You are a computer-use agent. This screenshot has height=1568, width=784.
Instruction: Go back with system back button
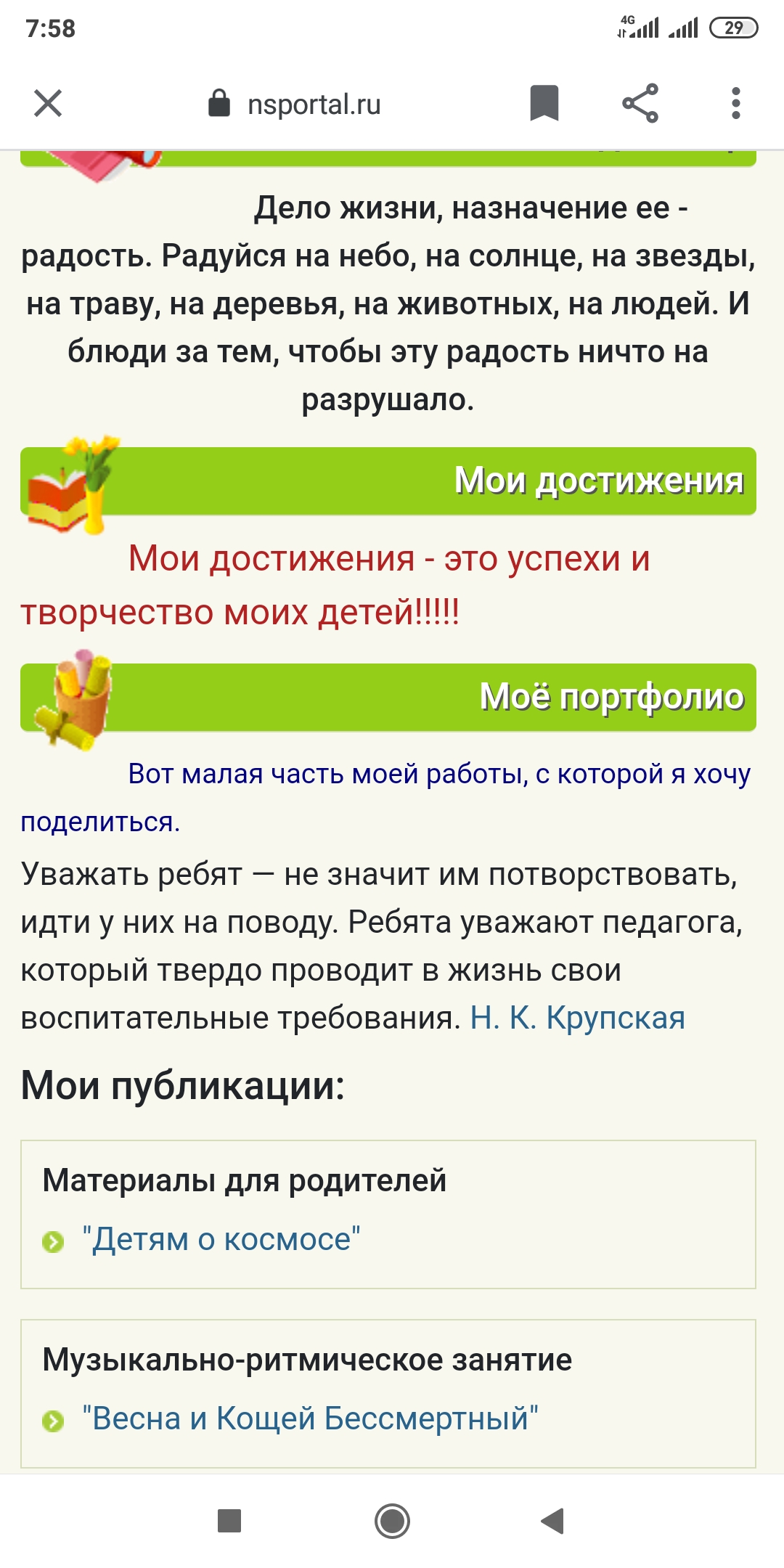(x=552, y=1520)
